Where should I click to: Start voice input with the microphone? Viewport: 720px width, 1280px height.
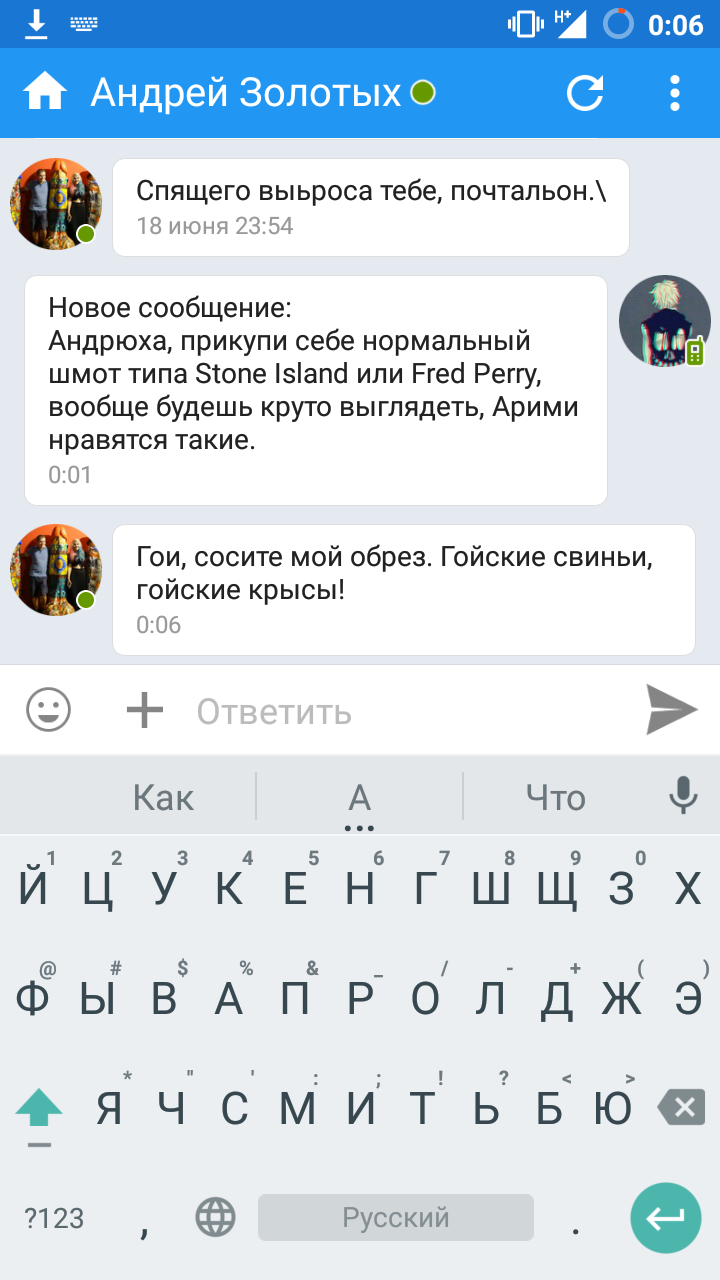[683, 796]
